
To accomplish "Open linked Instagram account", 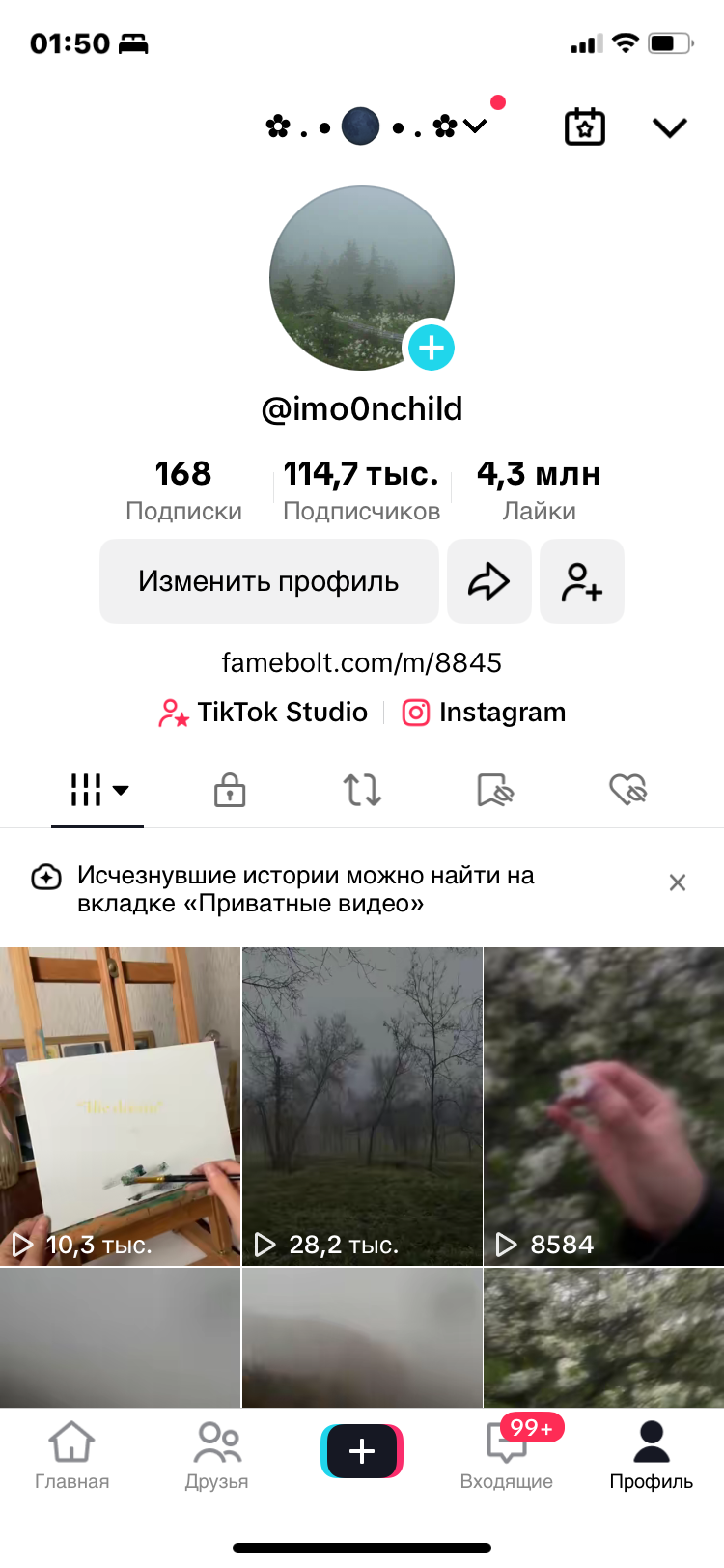I will [x=484, y=713].
